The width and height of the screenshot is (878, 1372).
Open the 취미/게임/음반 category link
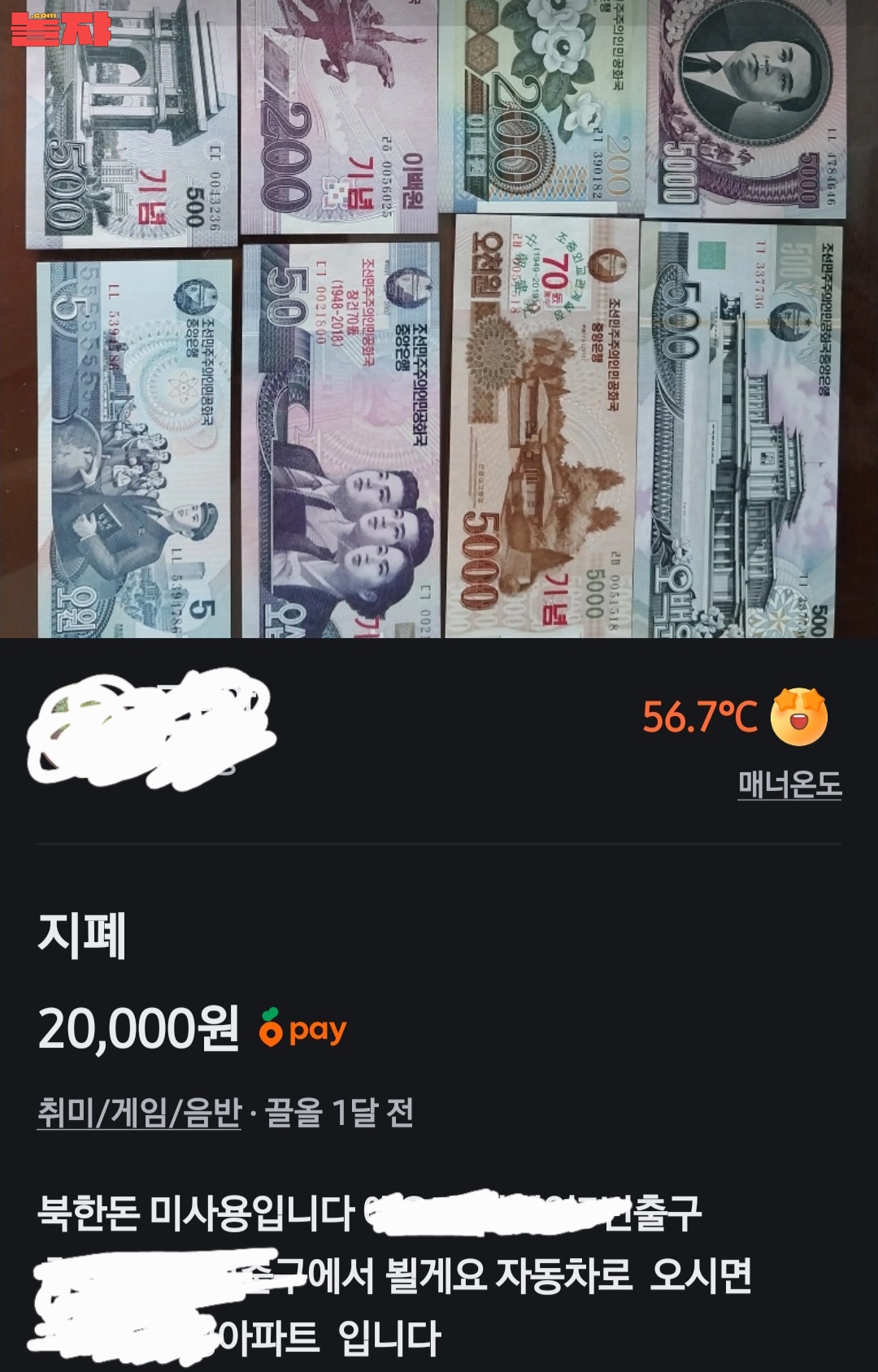pyautogui.click(x=140, y=1113)
